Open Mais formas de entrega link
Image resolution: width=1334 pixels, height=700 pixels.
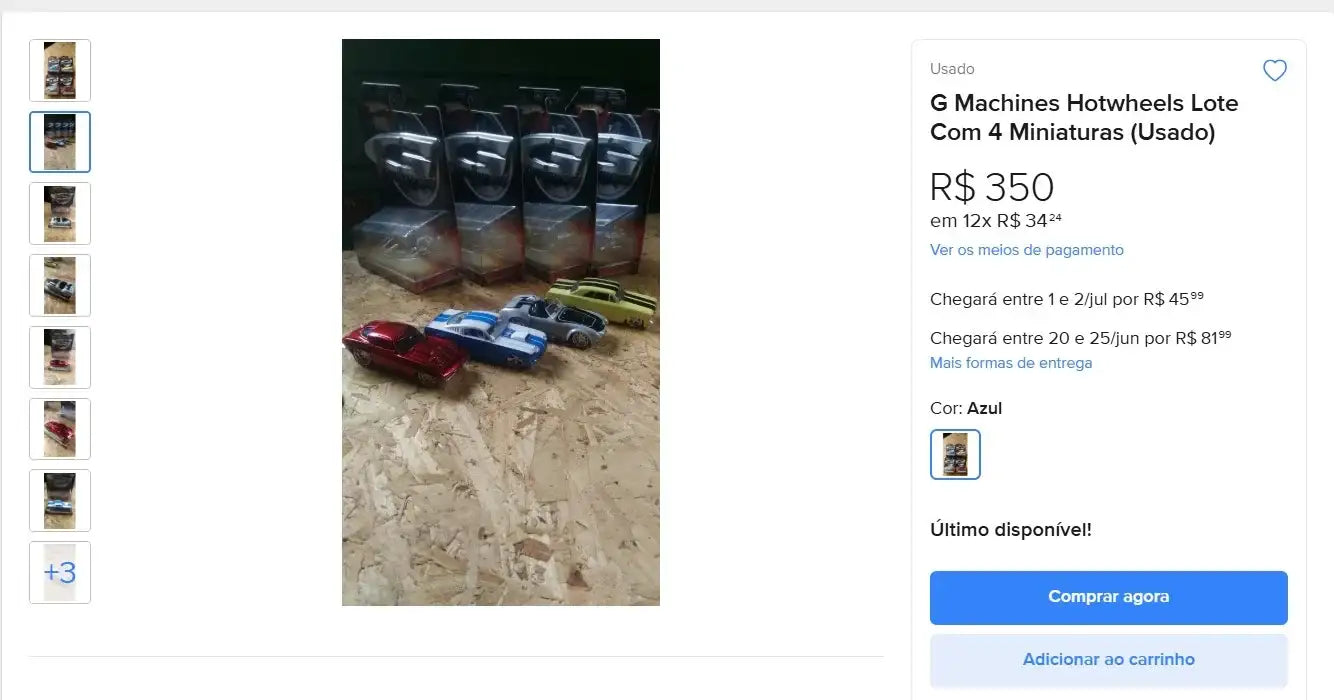(x=1010, y=363)
